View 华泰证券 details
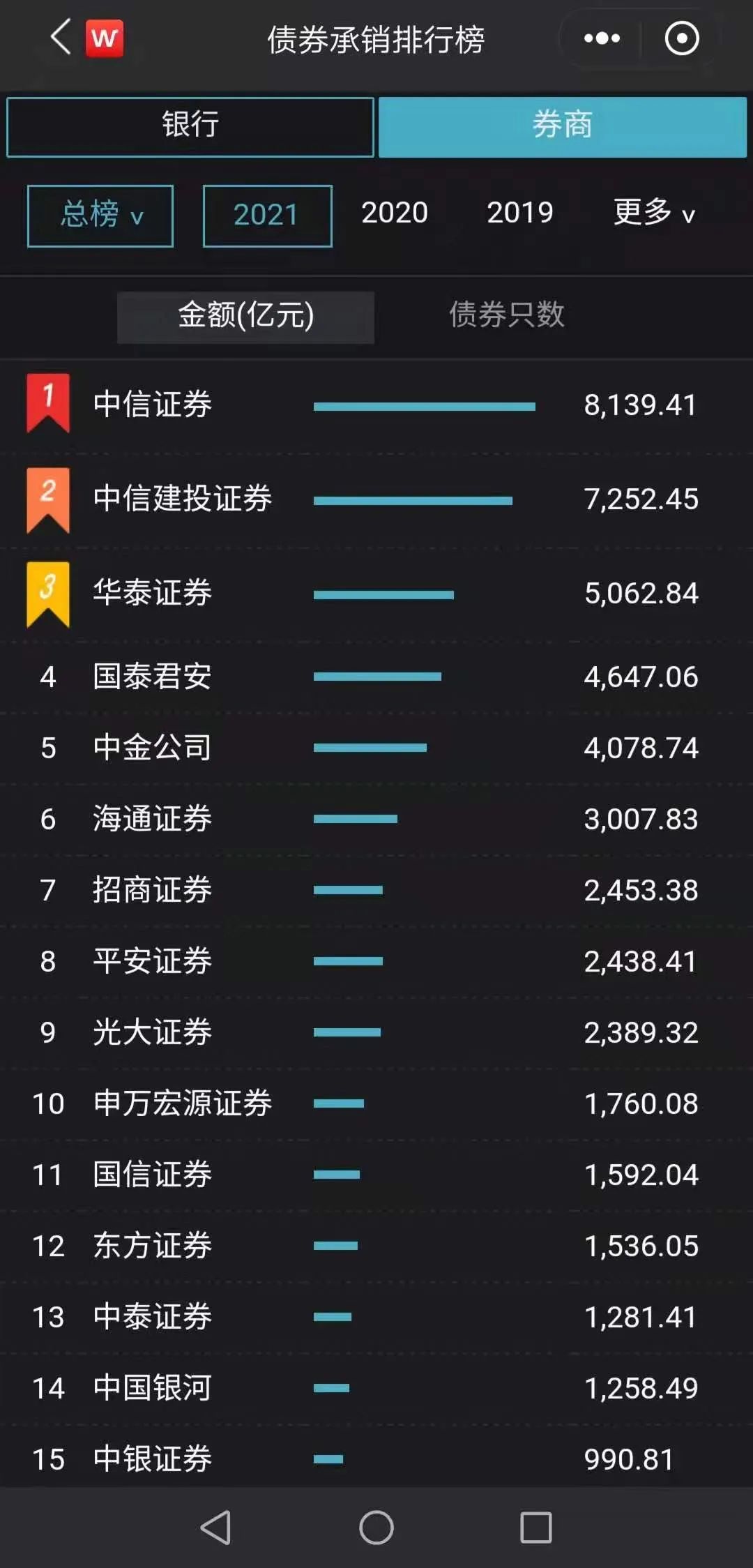 (376, 594)
